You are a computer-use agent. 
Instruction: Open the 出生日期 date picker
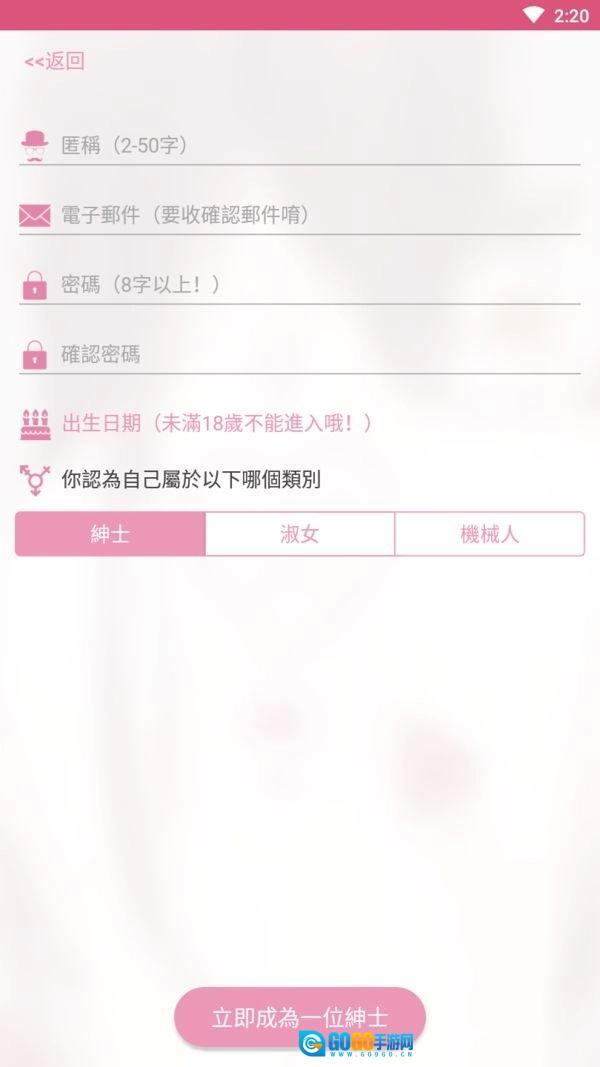tap(218, 423)
